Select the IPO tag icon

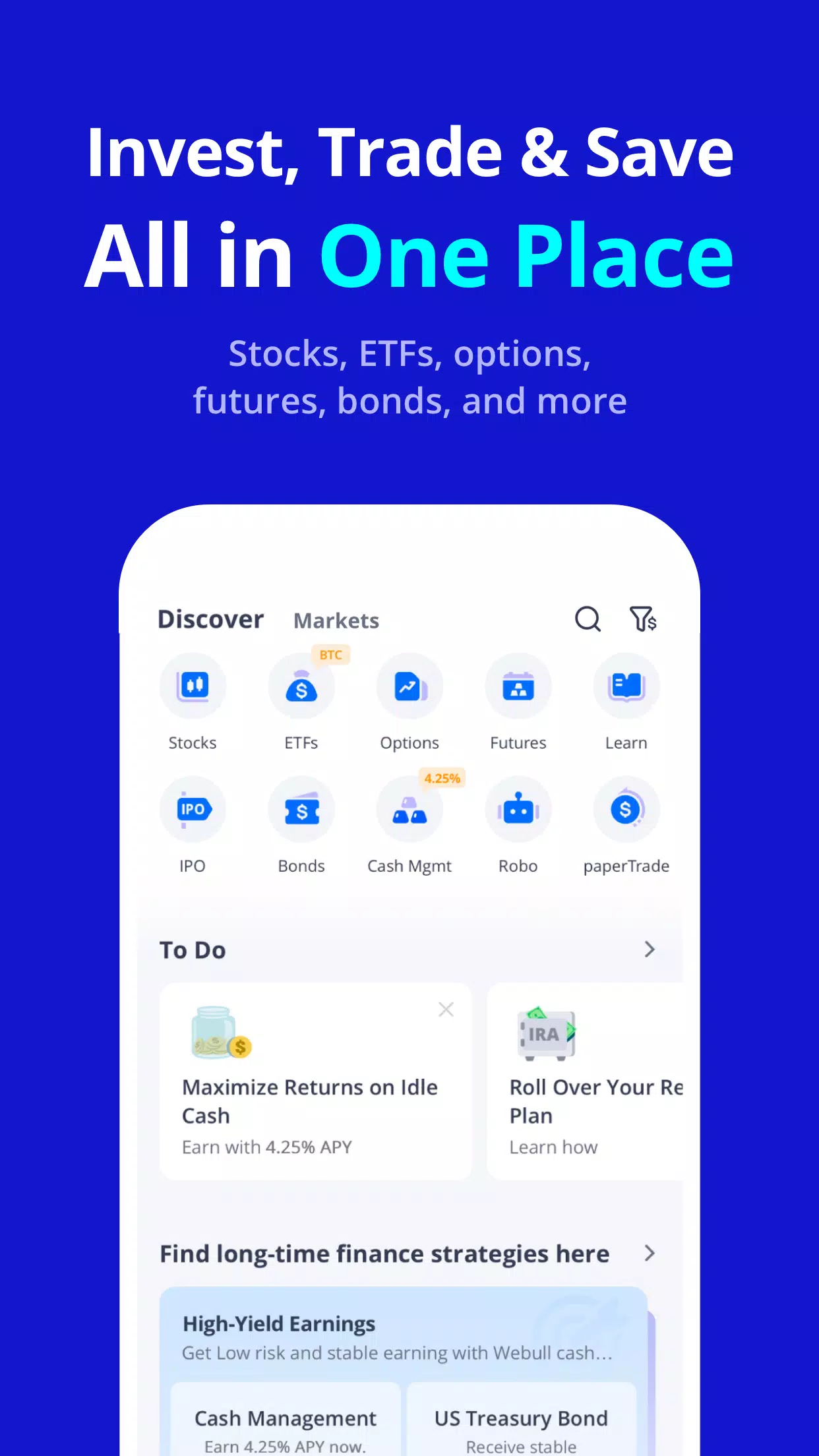click(x=193, y=810)
